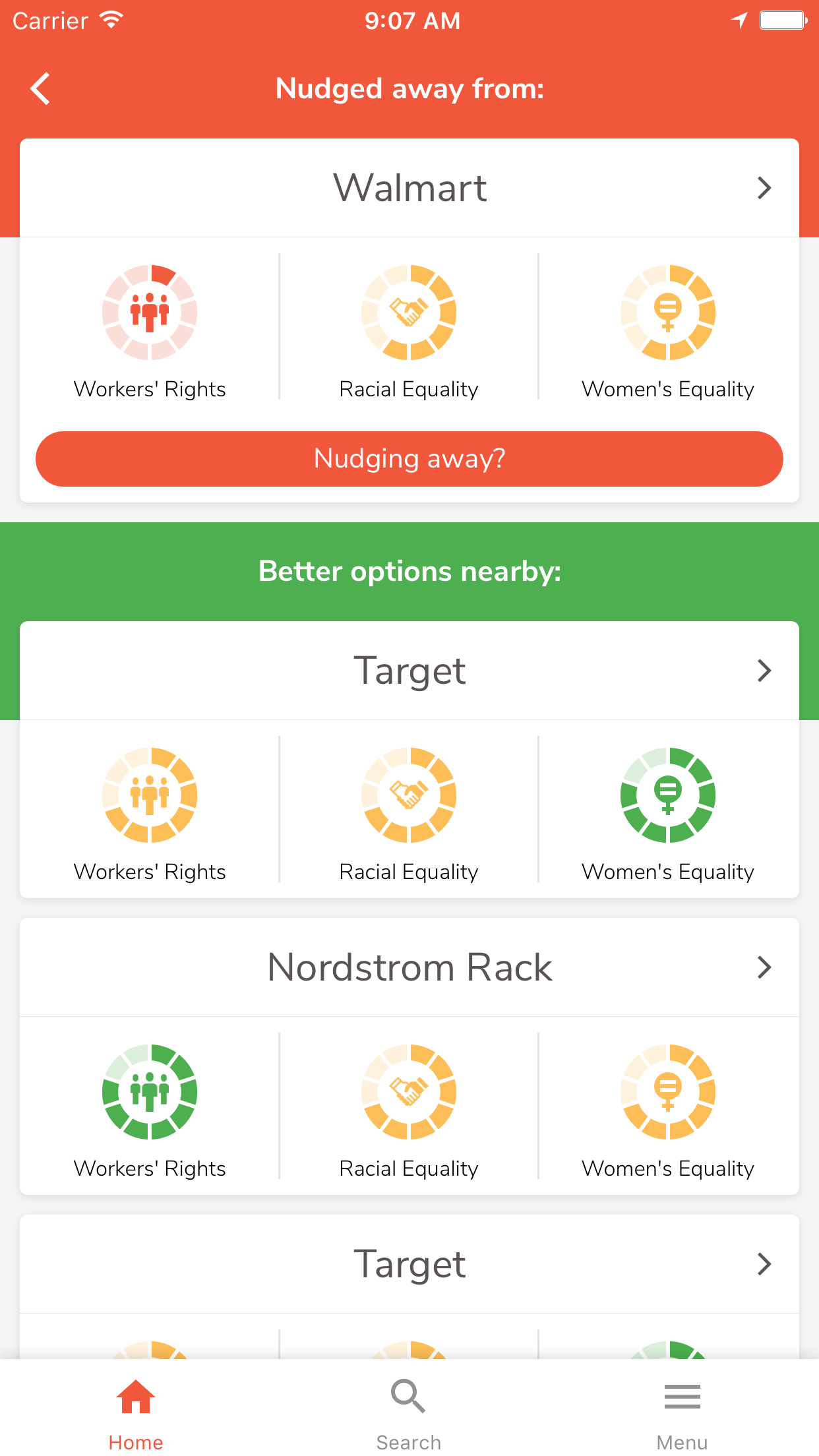Open Walmart details row
Screen dimensions: 819x1456
[x=409, y=188]
